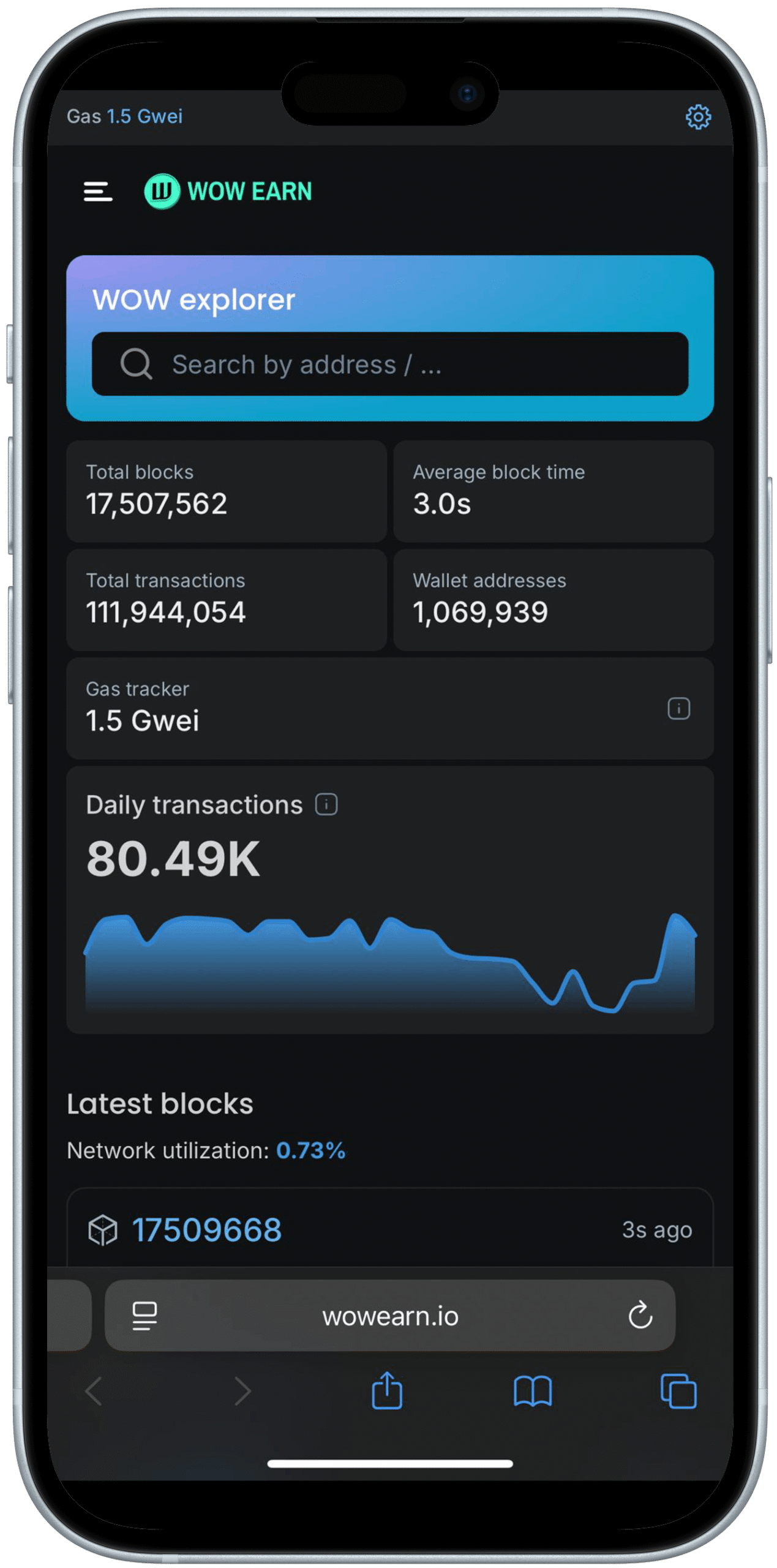Open the settings gear icon
Image resolution: width=777 pixels, height=1568 pixels.
pos(697,116)
